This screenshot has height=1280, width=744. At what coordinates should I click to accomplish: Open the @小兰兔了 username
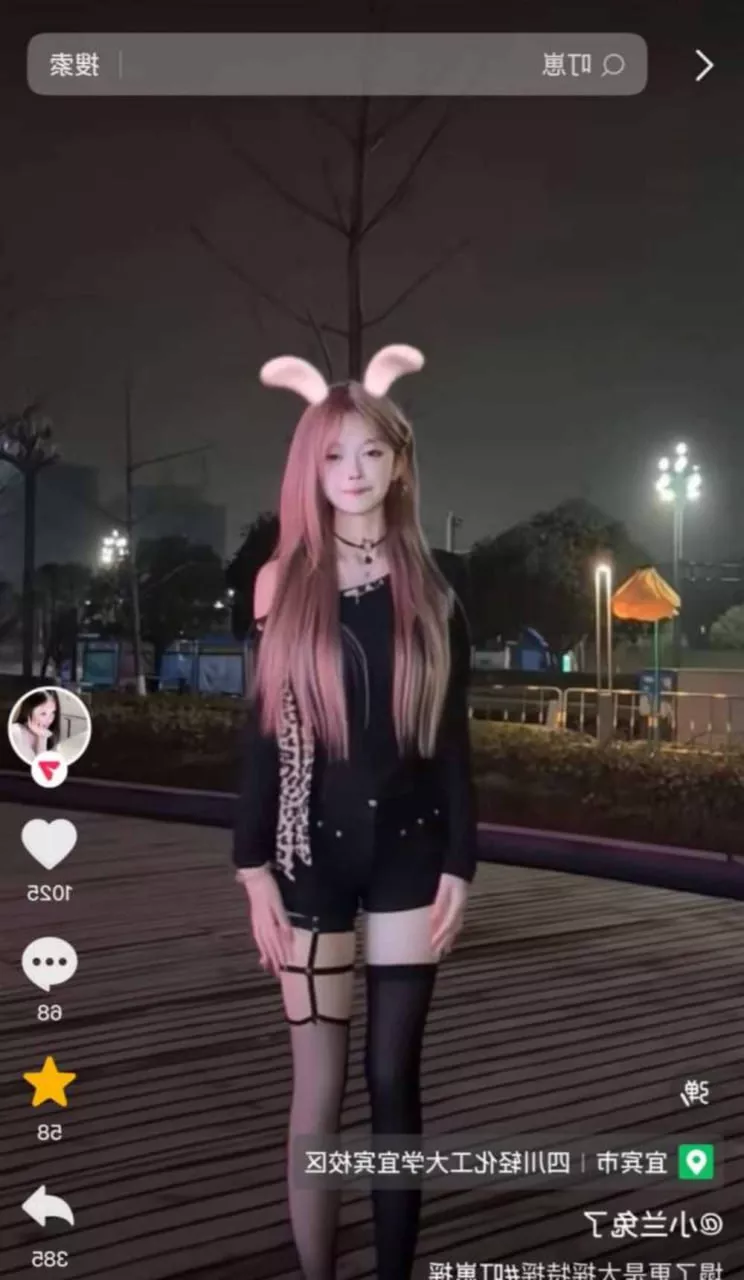click(x=653, y=1222)
